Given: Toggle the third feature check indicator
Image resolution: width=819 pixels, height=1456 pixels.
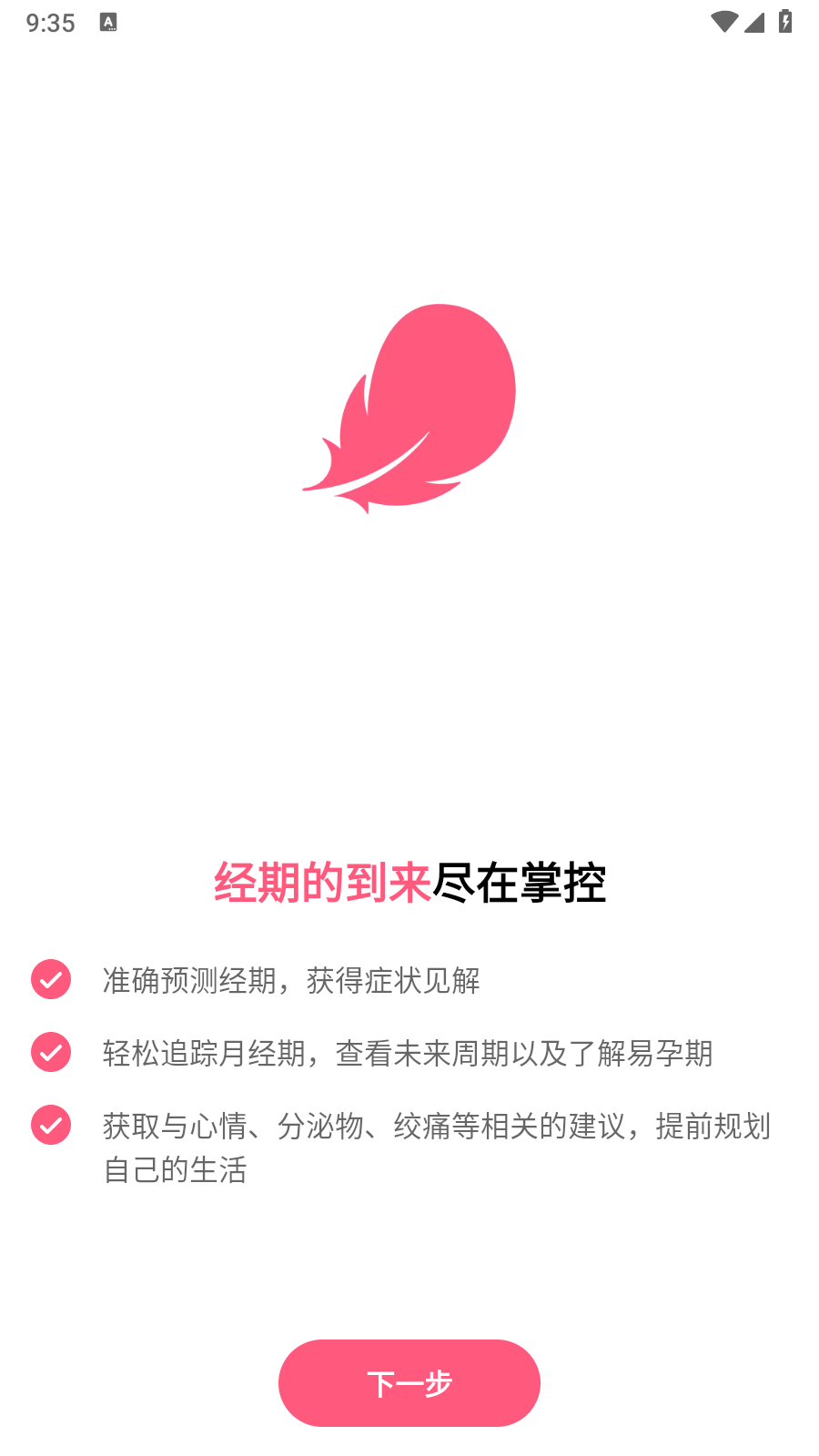Looking at the screenshot, I should pyautogui.click(x=51, y=1126).
